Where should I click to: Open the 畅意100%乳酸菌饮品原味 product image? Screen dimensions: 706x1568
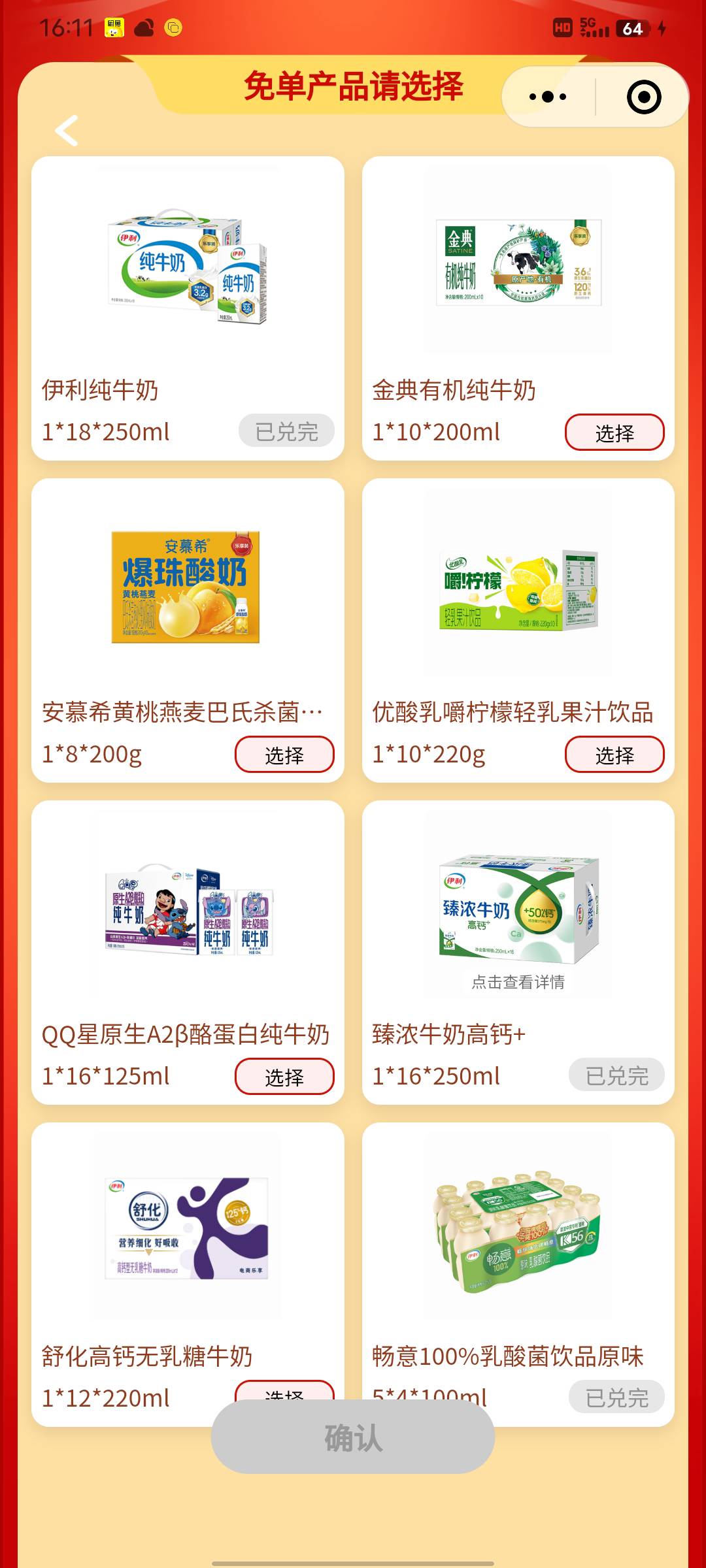click(518, 1231)
